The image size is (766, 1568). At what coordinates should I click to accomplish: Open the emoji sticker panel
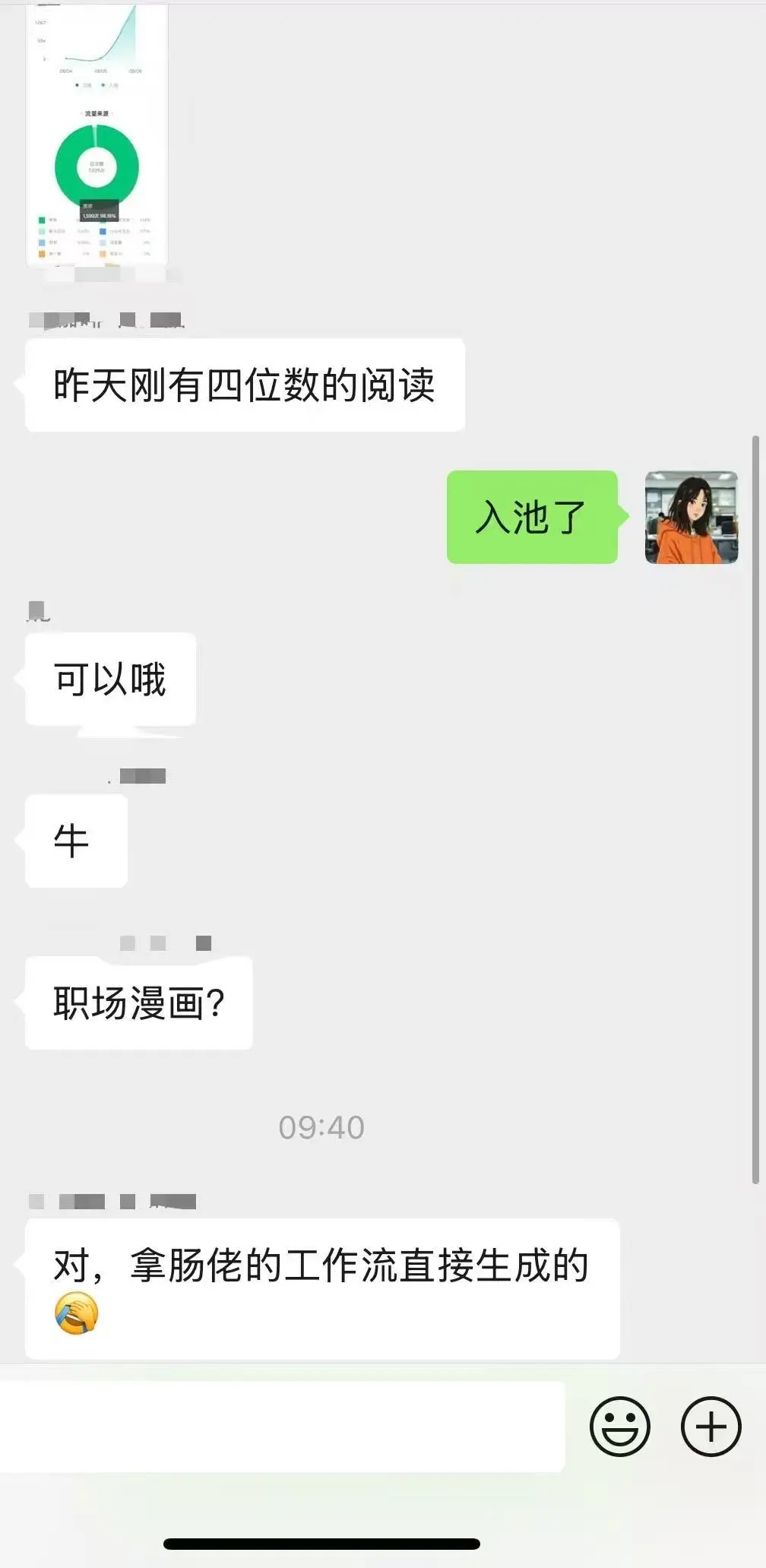pos(620,1426)
